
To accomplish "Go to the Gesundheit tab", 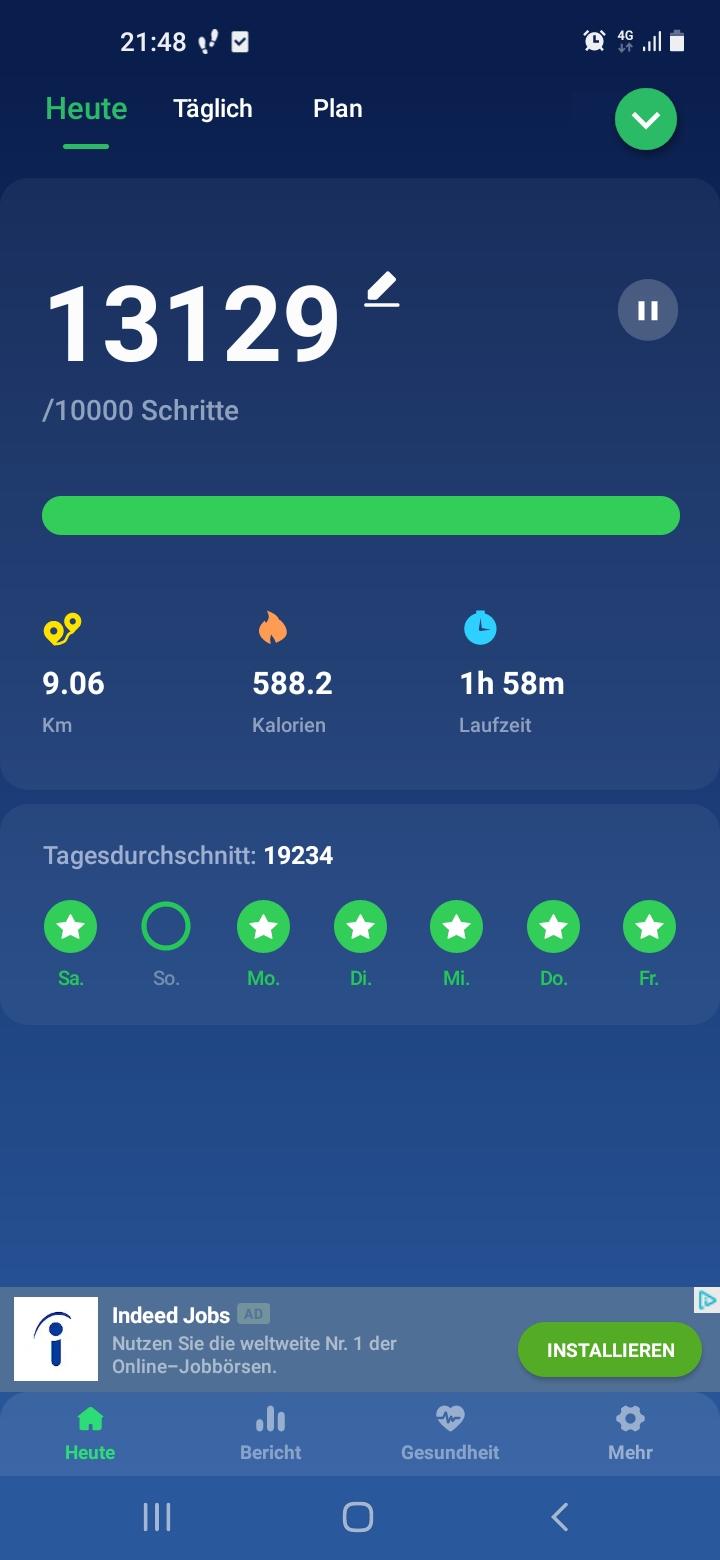I will click(x=450, y=1433).
